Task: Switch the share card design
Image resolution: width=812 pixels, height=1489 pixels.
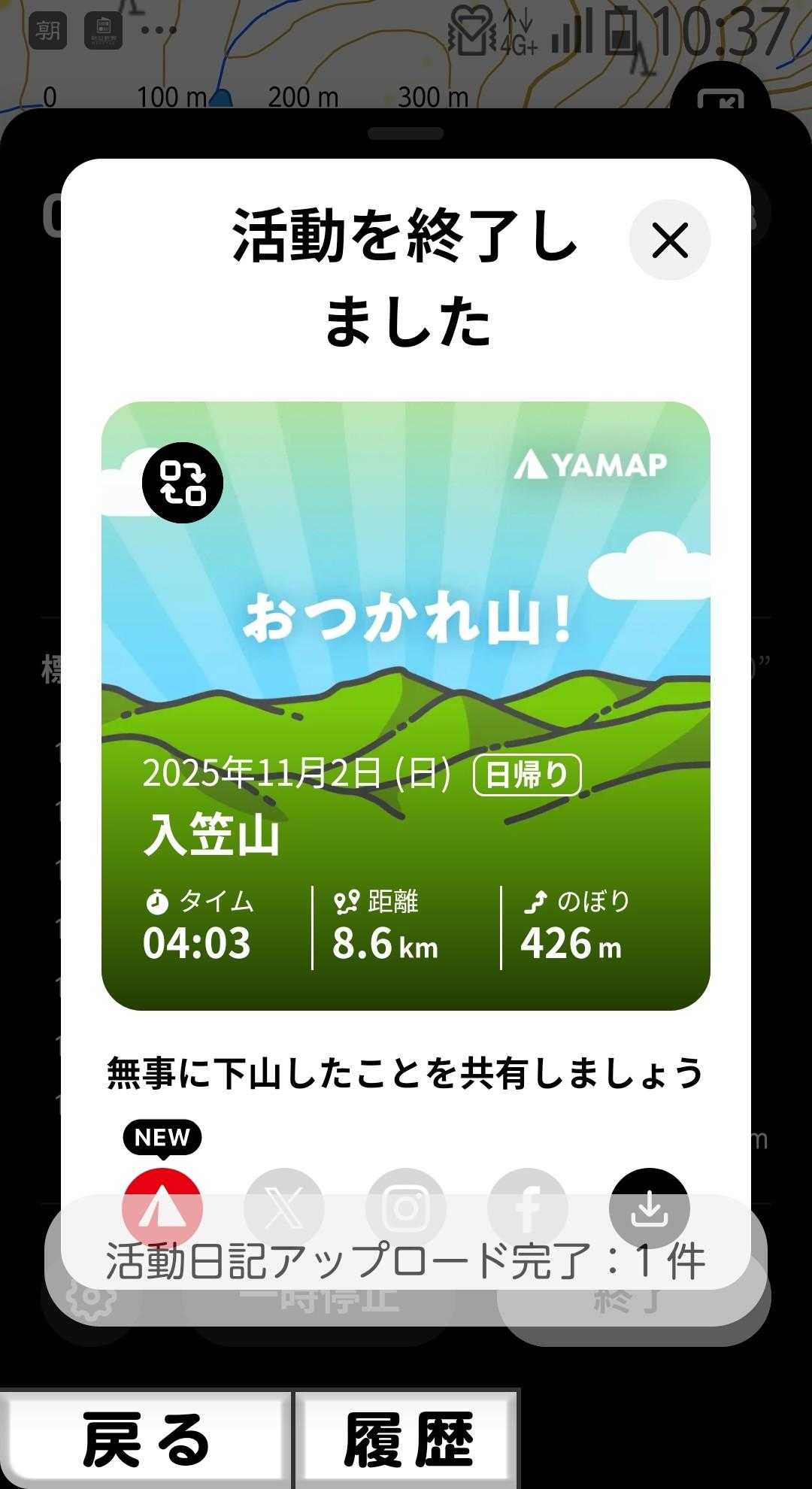Action: pyautogui.click(x=183, y=483)
